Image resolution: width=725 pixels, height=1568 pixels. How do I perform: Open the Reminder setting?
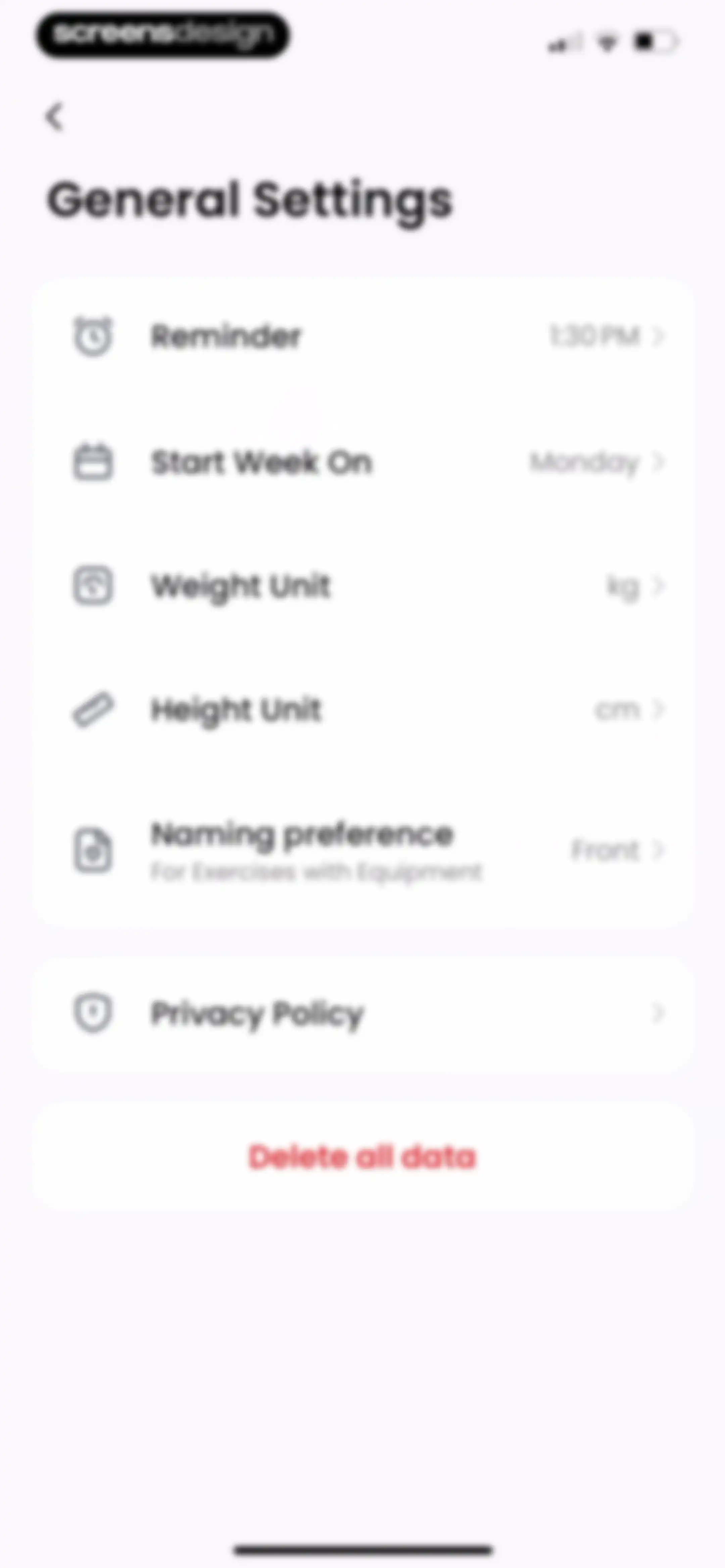point(363,336)
